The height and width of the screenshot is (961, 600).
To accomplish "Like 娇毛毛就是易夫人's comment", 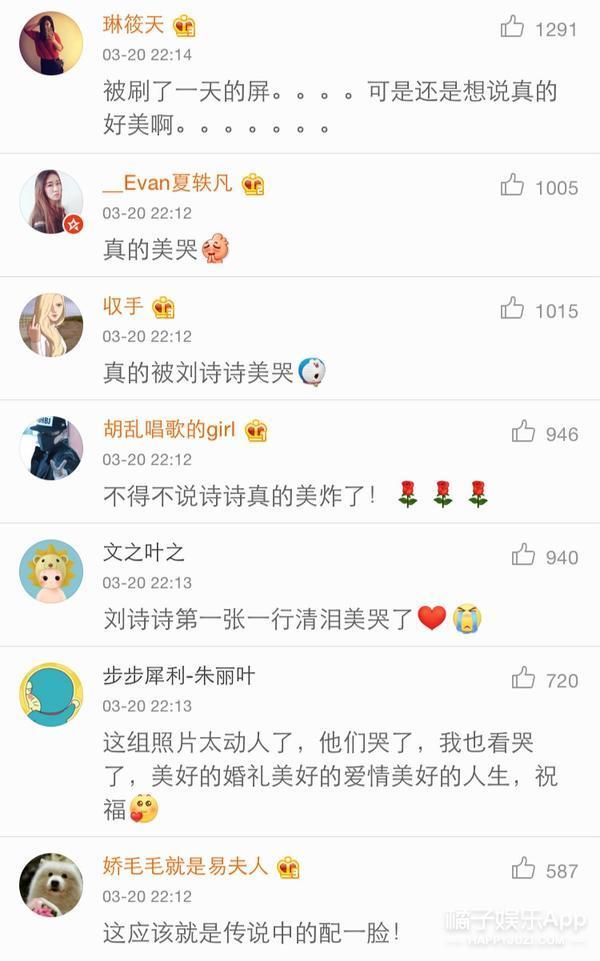I will tap(523, 869).
